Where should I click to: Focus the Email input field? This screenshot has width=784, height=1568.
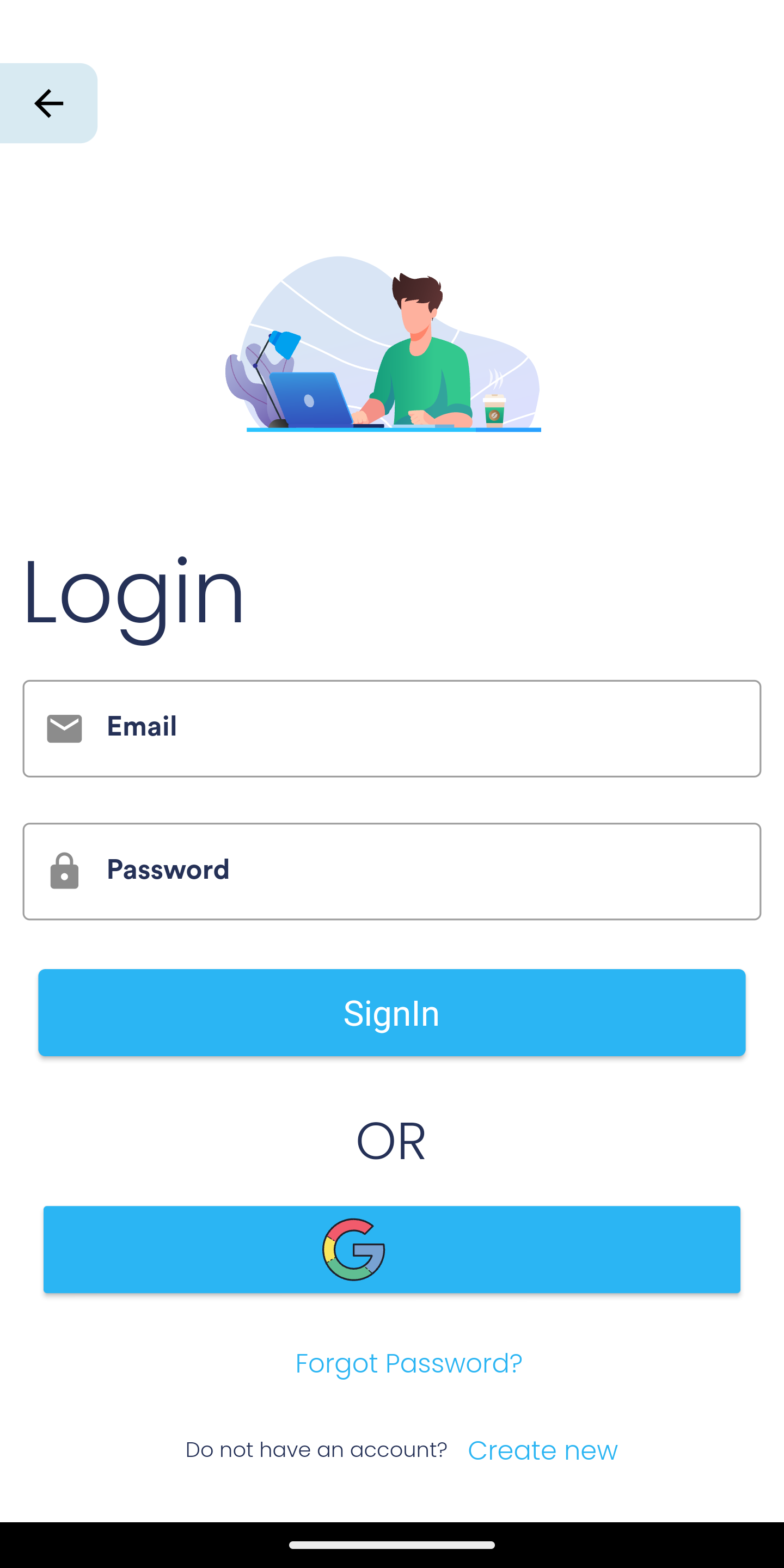click(392, 728)
